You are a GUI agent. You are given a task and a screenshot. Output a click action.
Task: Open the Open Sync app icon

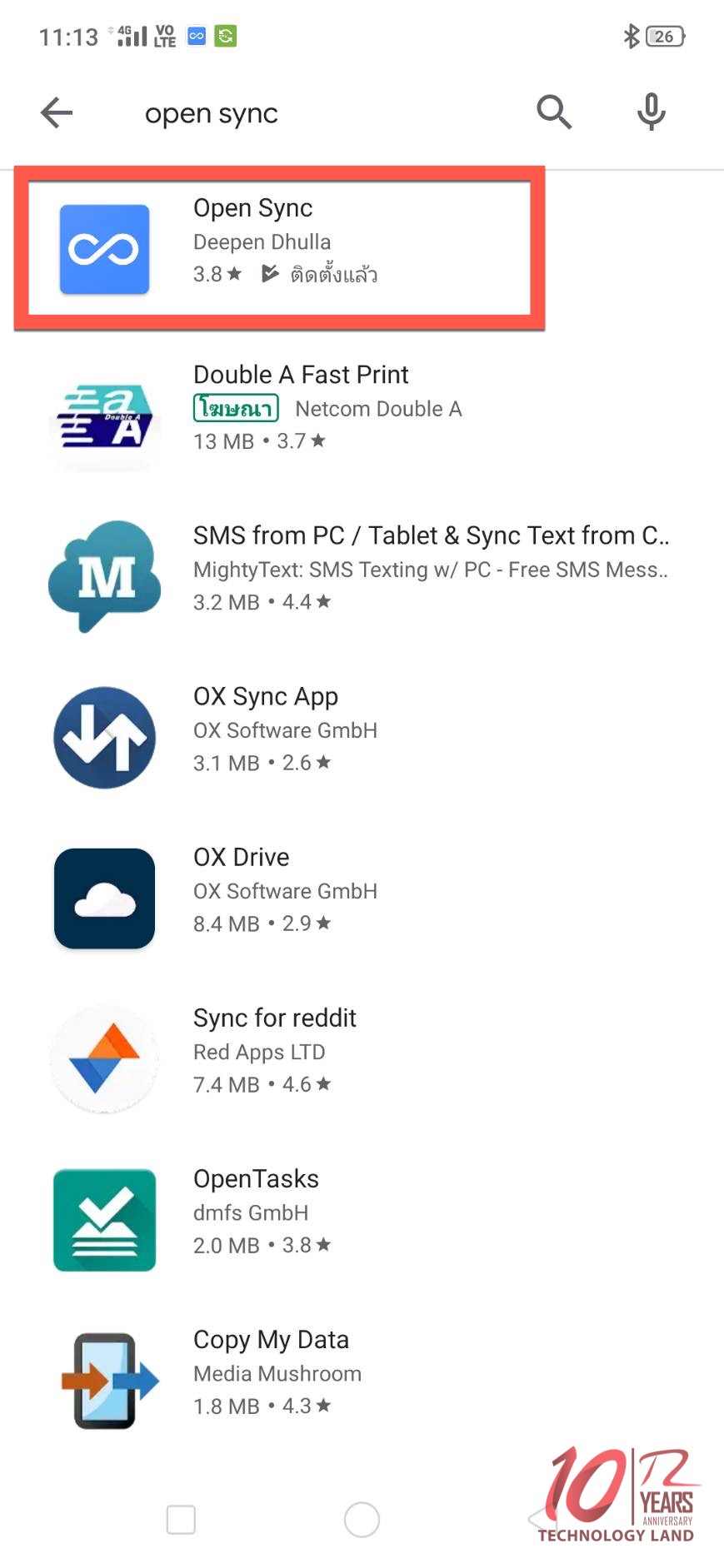tap(104, 250)
